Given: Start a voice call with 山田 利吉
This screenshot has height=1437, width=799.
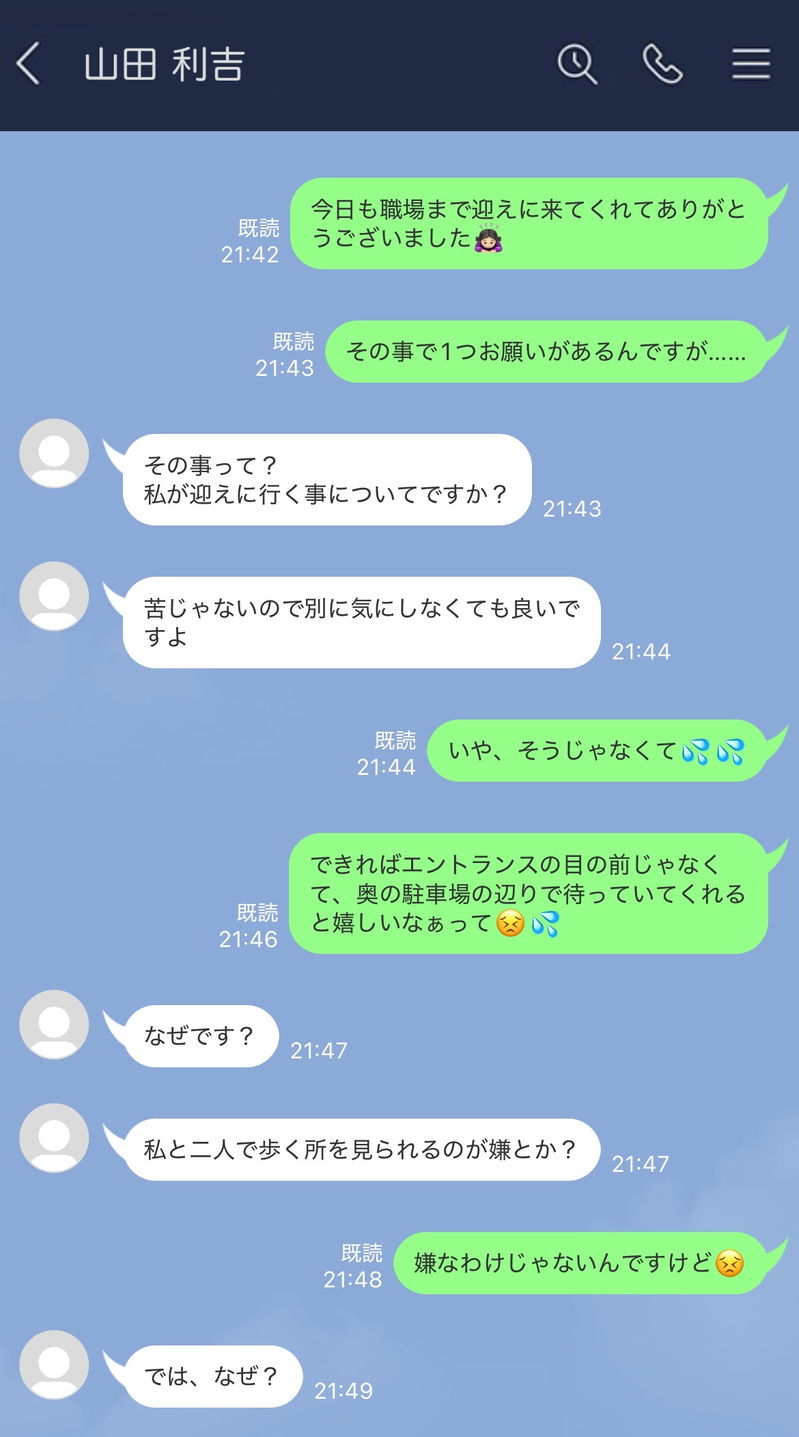Looking at the screenshot, I should pos(662,65).
